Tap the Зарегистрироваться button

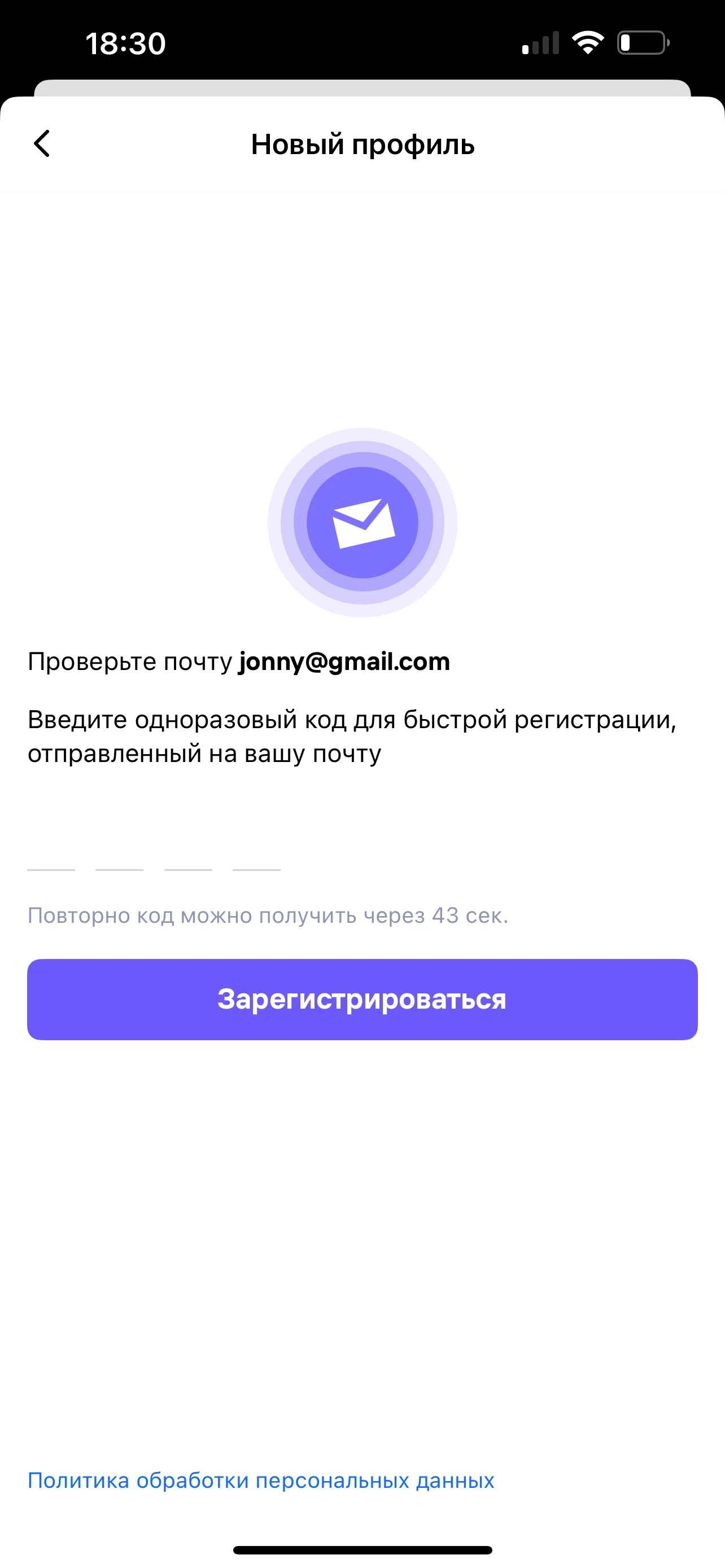point(362,1000)
